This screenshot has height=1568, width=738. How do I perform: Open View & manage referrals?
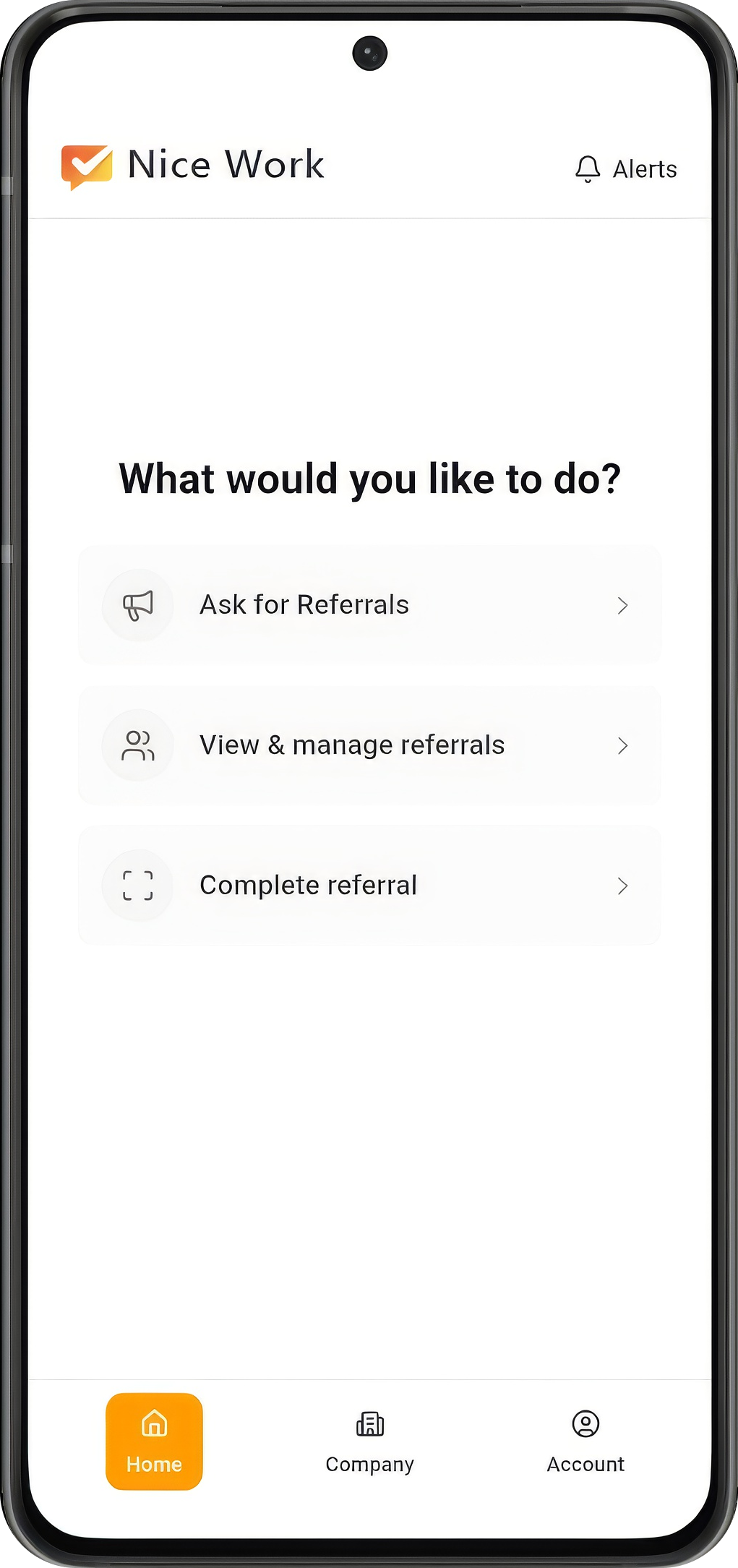pyautogui.click(x=369, y=745)
